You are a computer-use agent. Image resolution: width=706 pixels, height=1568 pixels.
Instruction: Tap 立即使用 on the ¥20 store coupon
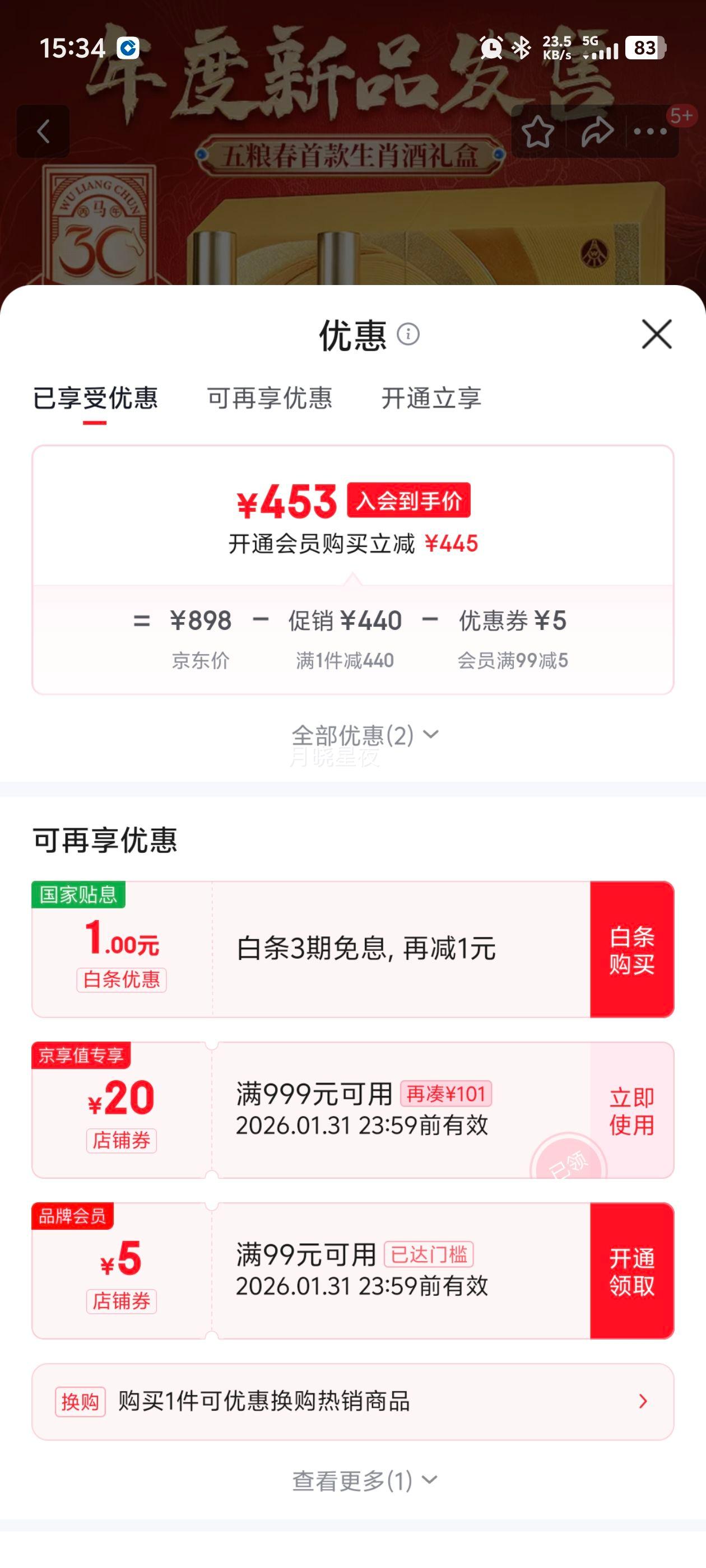click(x=632, y=1110)
